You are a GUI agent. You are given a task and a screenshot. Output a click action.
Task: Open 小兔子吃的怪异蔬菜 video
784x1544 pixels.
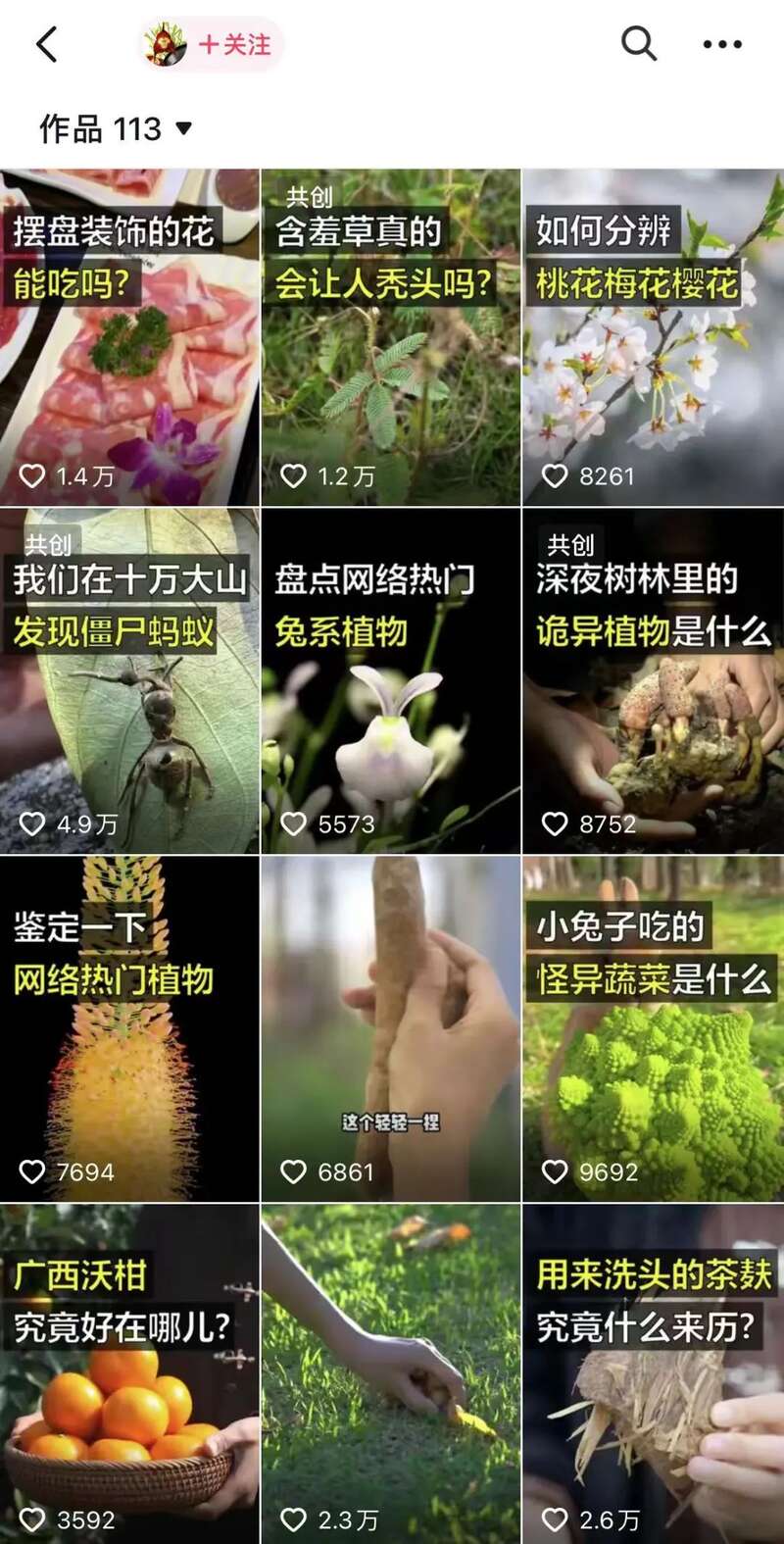[x=653, y=1029]
